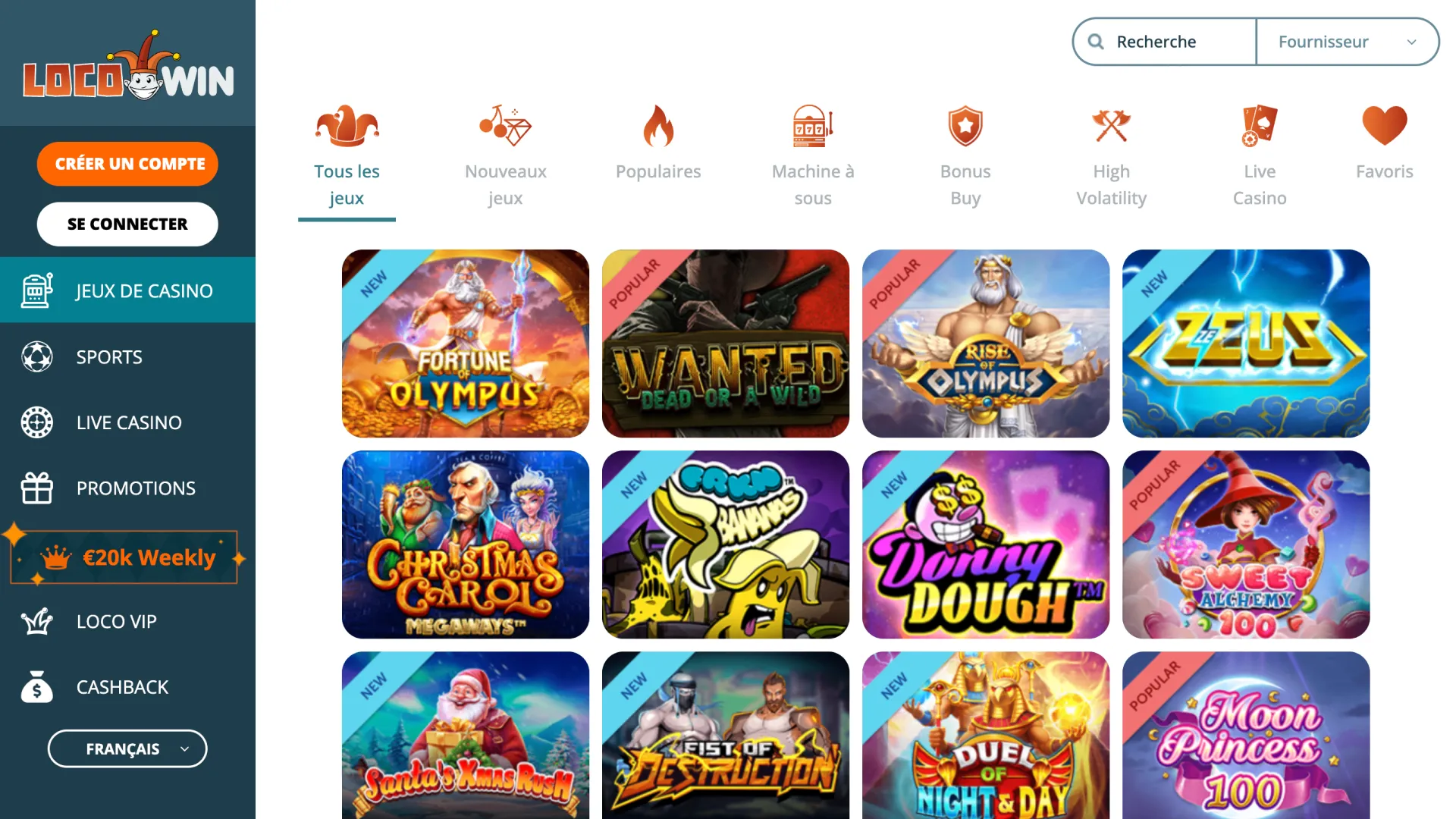Open the Fortune of Olympus game

pos(466,344)
